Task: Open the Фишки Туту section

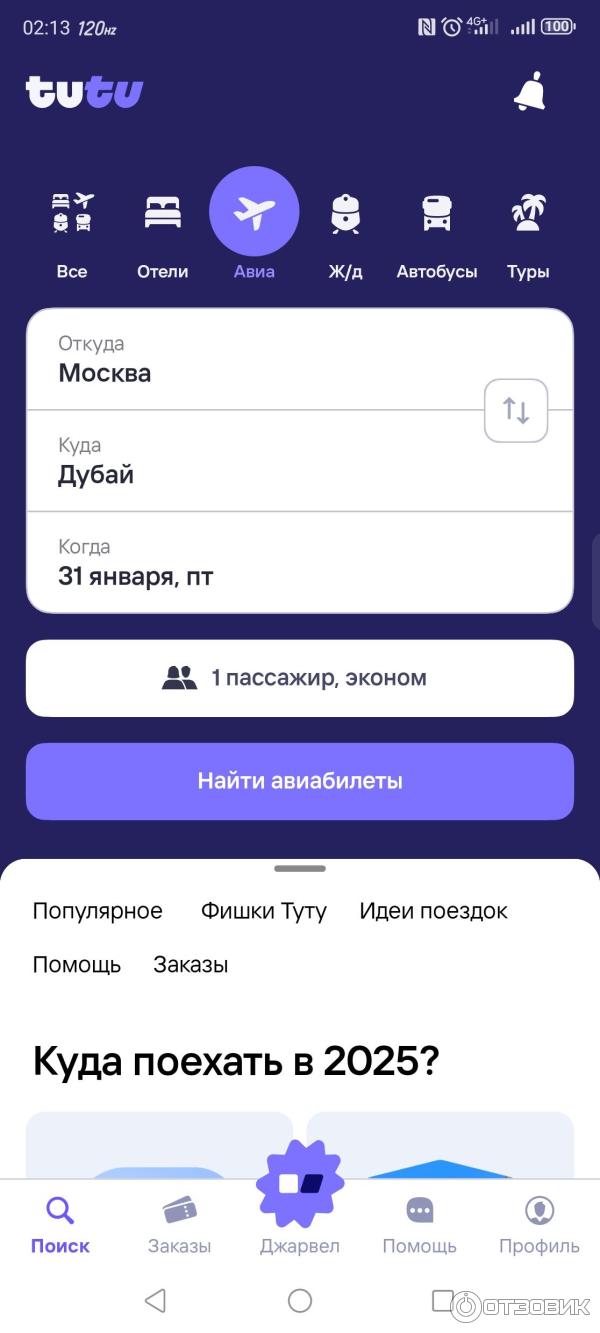Action: coord(264,911)
